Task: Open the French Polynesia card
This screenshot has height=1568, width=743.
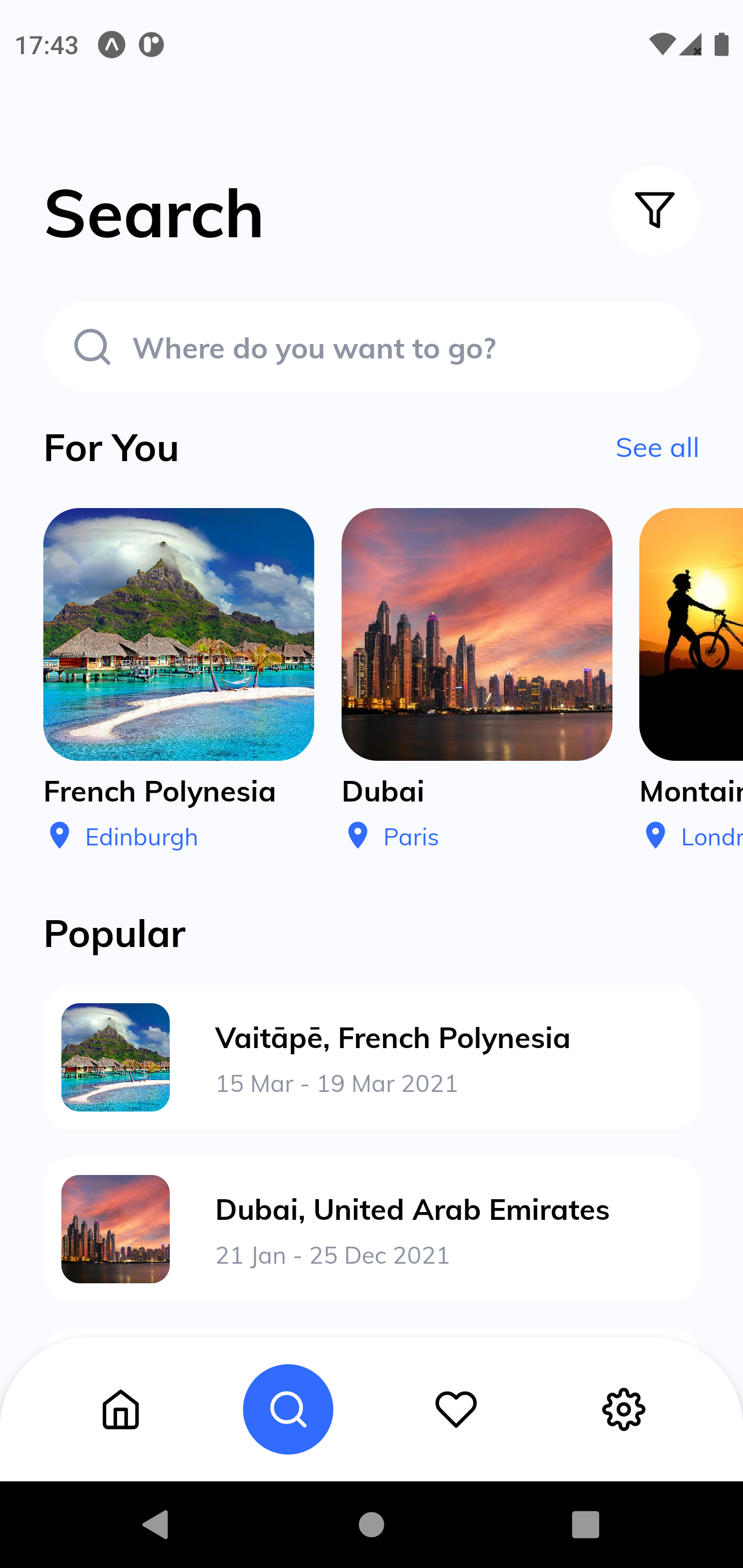Action: click(179, 680)
